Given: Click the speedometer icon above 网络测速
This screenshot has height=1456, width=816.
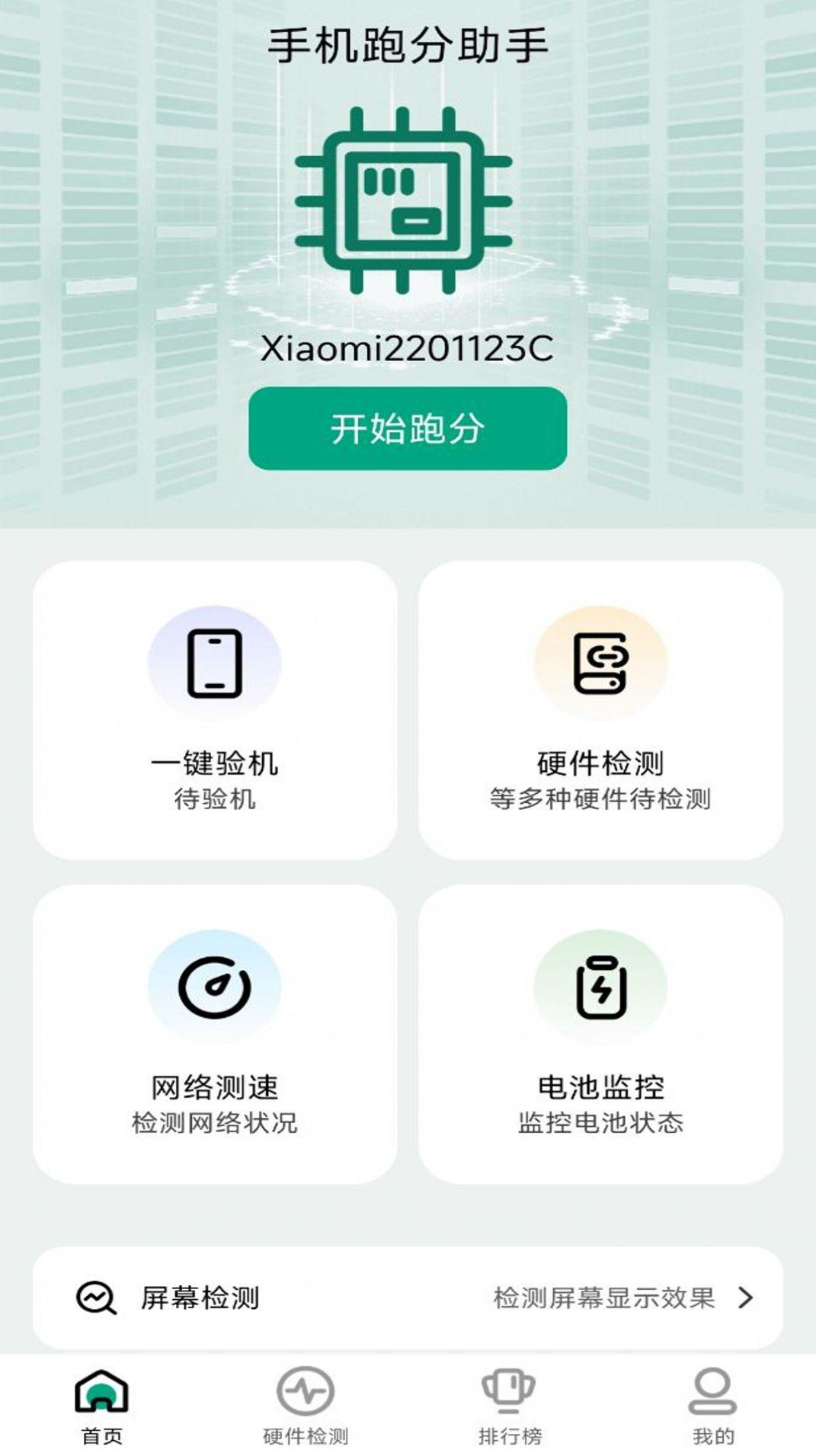Looking at the screenshot, I should [213, 987].
